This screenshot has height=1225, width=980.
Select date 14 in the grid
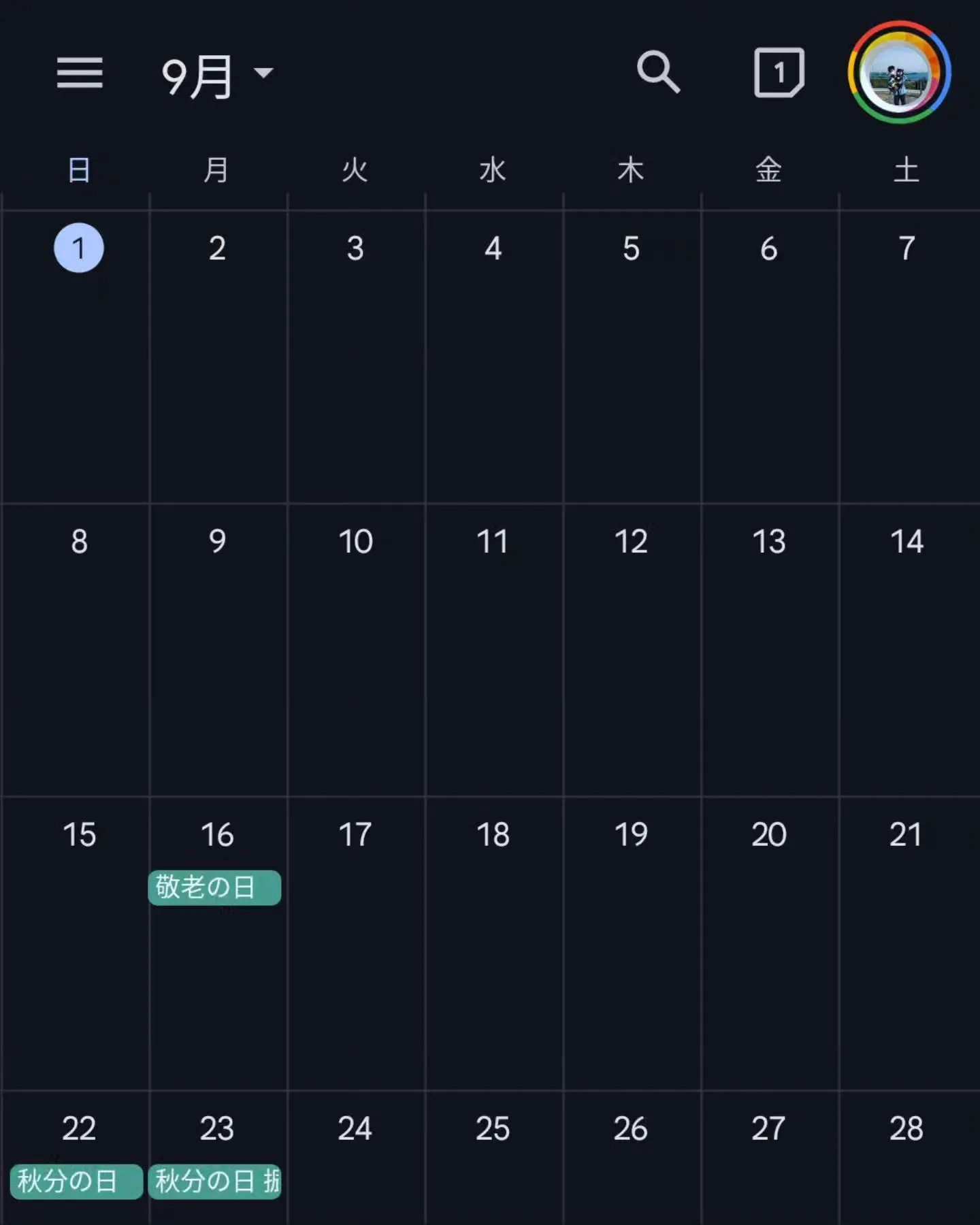click(x=906, y=542)
